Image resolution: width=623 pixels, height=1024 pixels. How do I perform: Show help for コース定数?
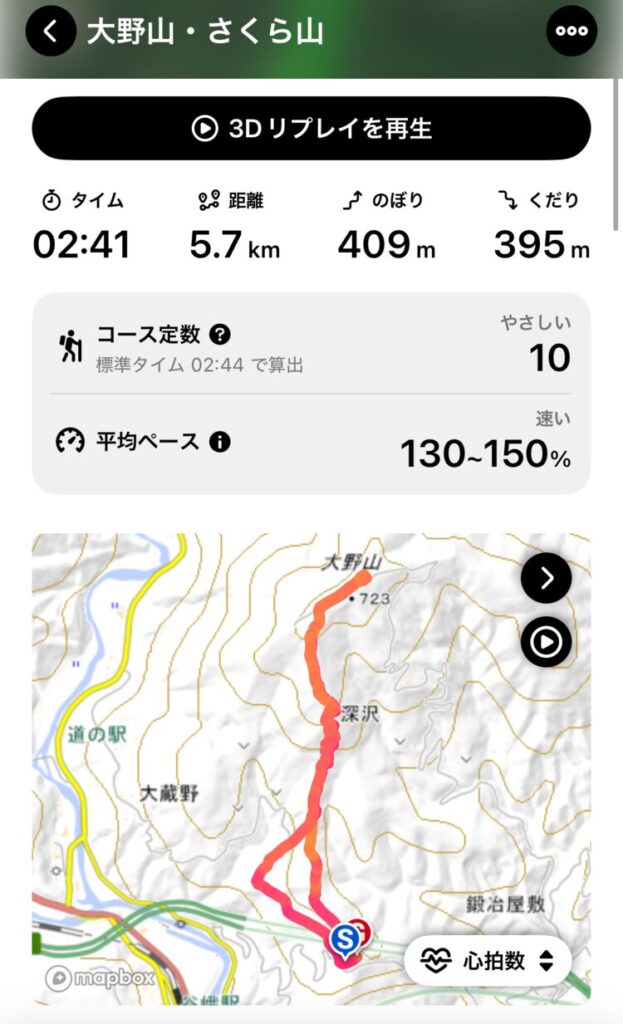(221, 335)
